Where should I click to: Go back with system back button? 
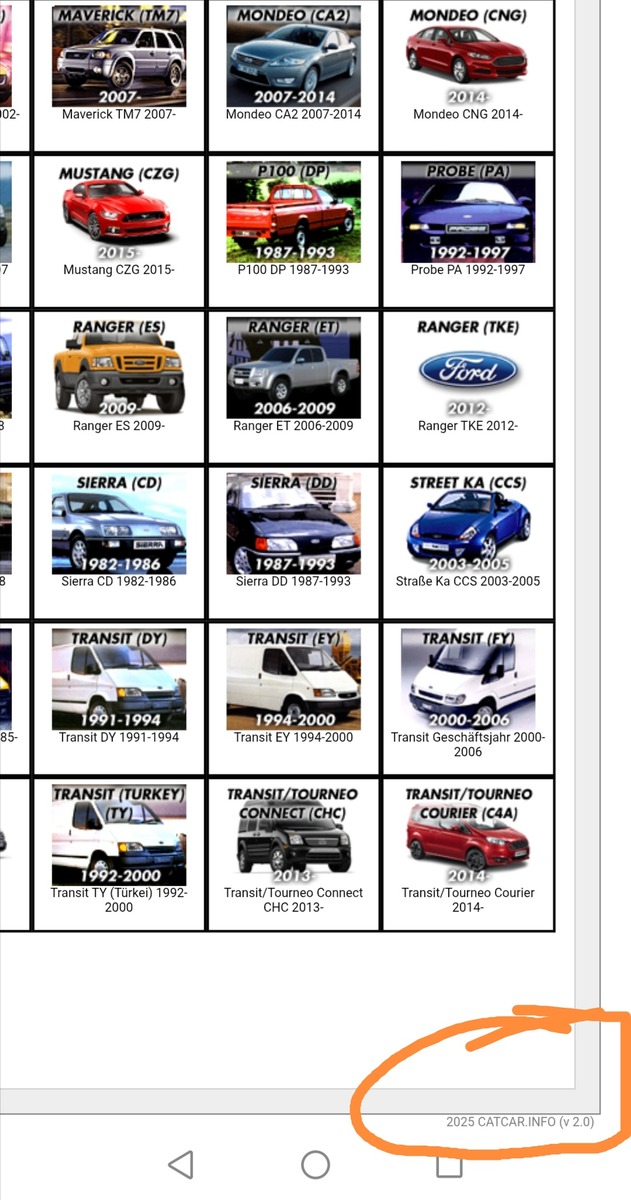tap(181, 1164)
